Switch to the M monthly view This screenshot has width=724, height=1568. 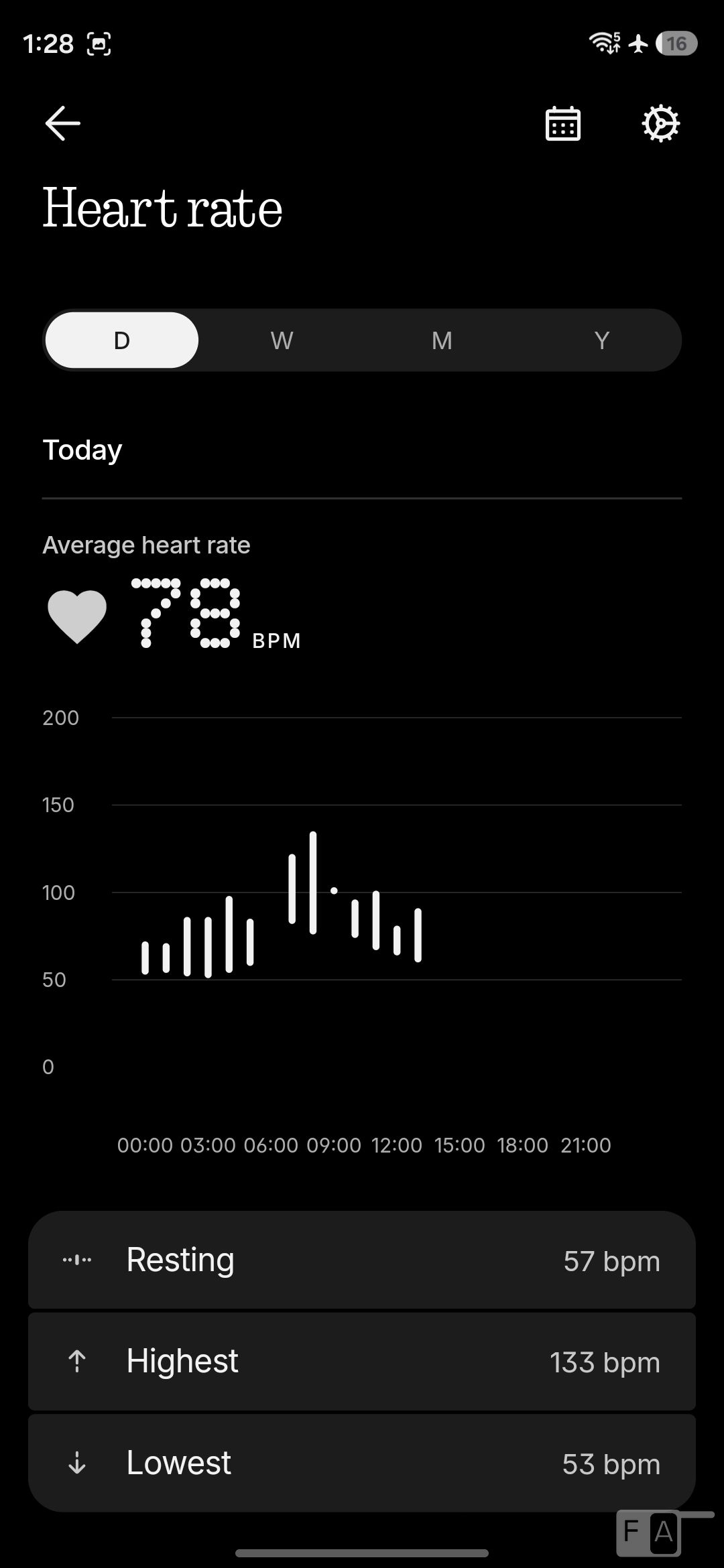tap(442, 340)
